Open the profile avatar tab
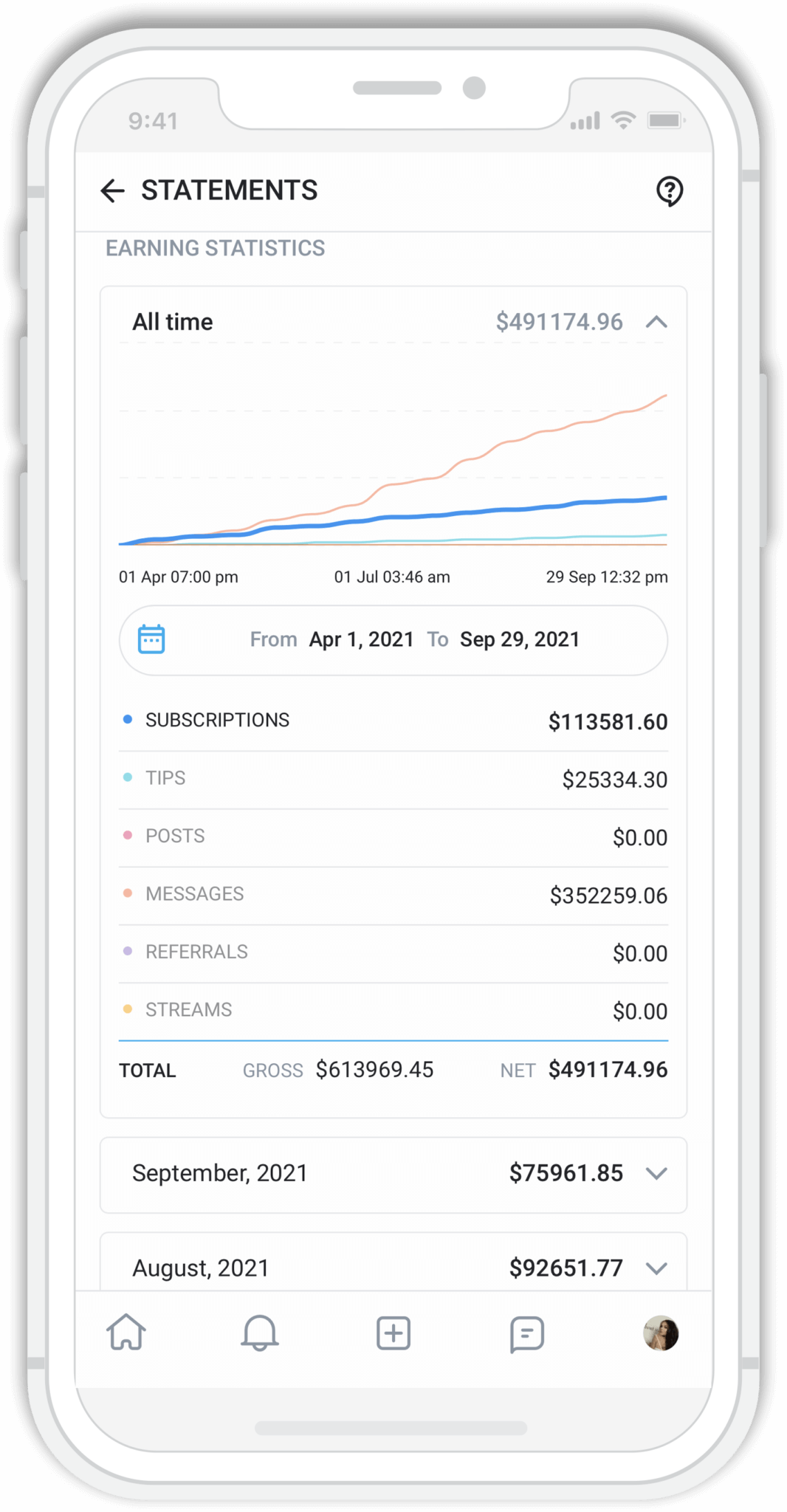Screen dimensions: 787x1512 [x=661, y=1333]
